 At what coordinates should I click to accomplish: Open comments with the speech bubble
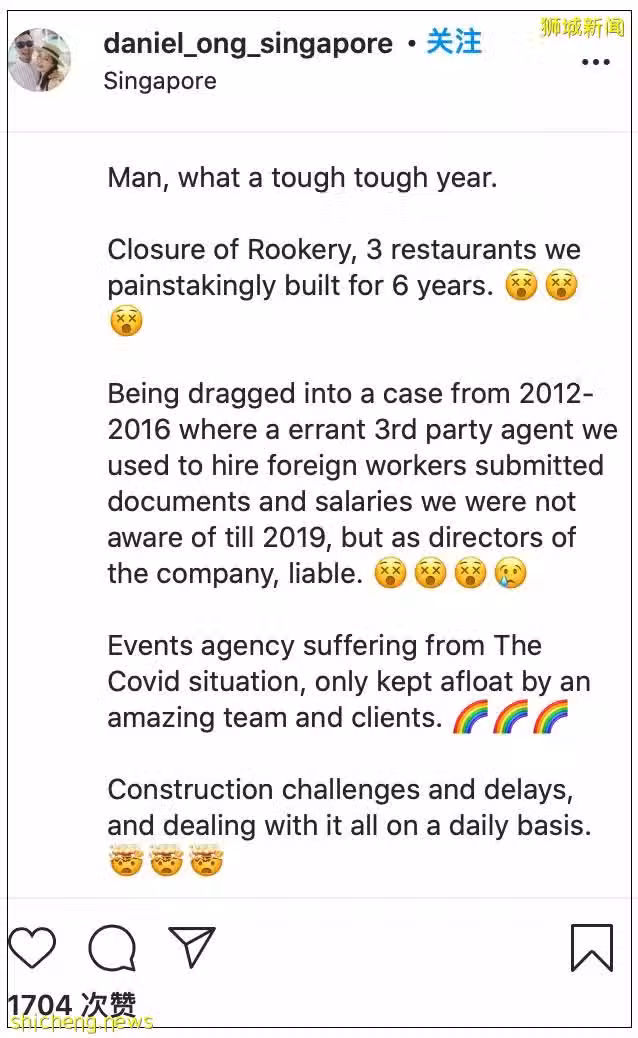tap(112, 947)
